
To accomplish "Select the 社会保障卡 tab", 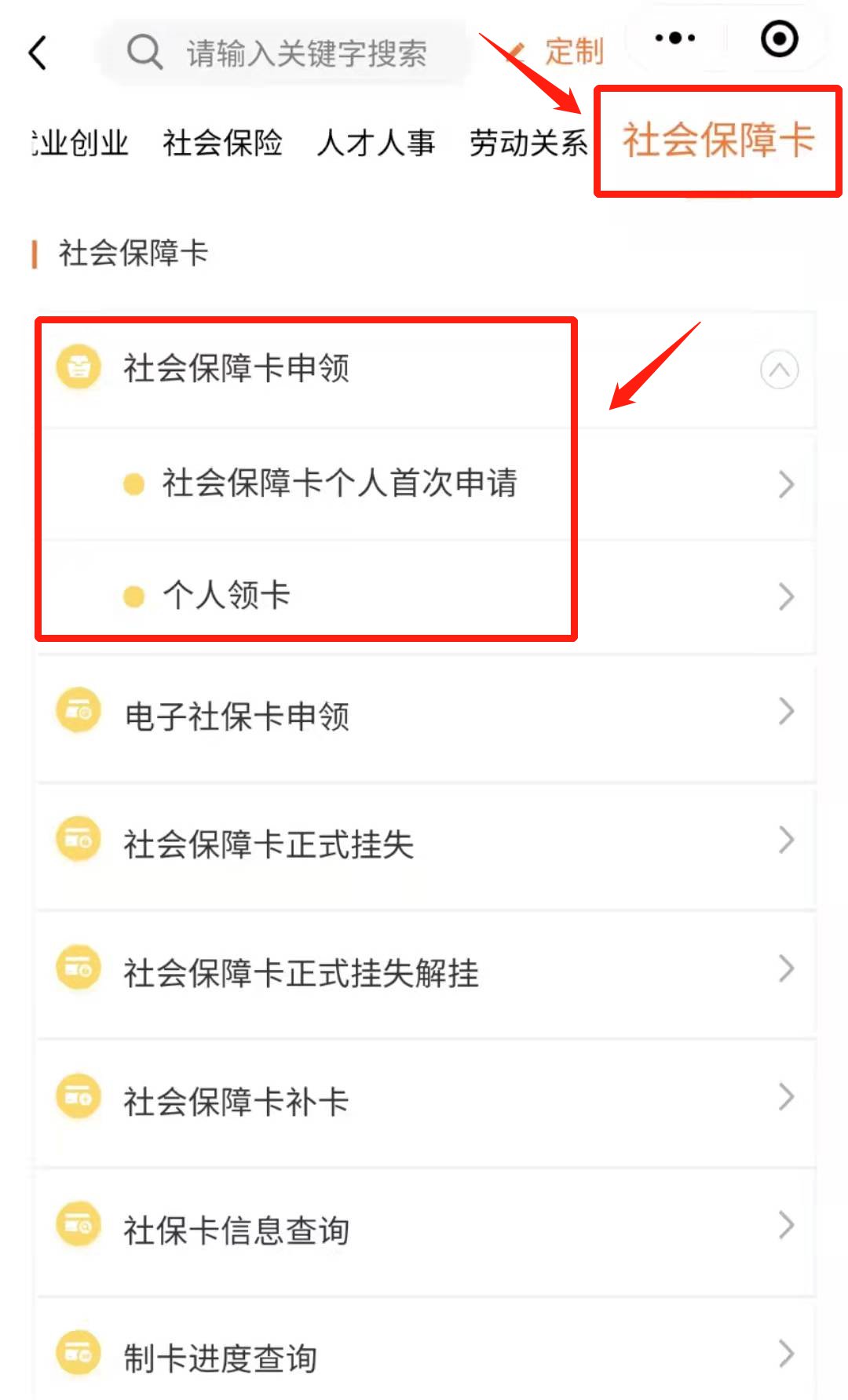I will [x=718, y=140].
